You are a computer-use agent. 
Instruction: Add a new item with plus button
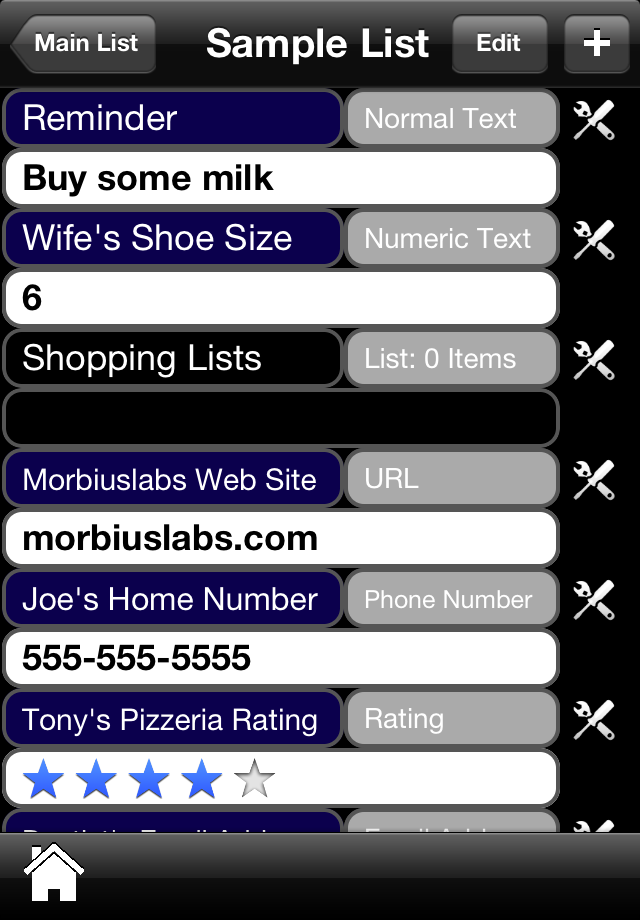[596, 44]
